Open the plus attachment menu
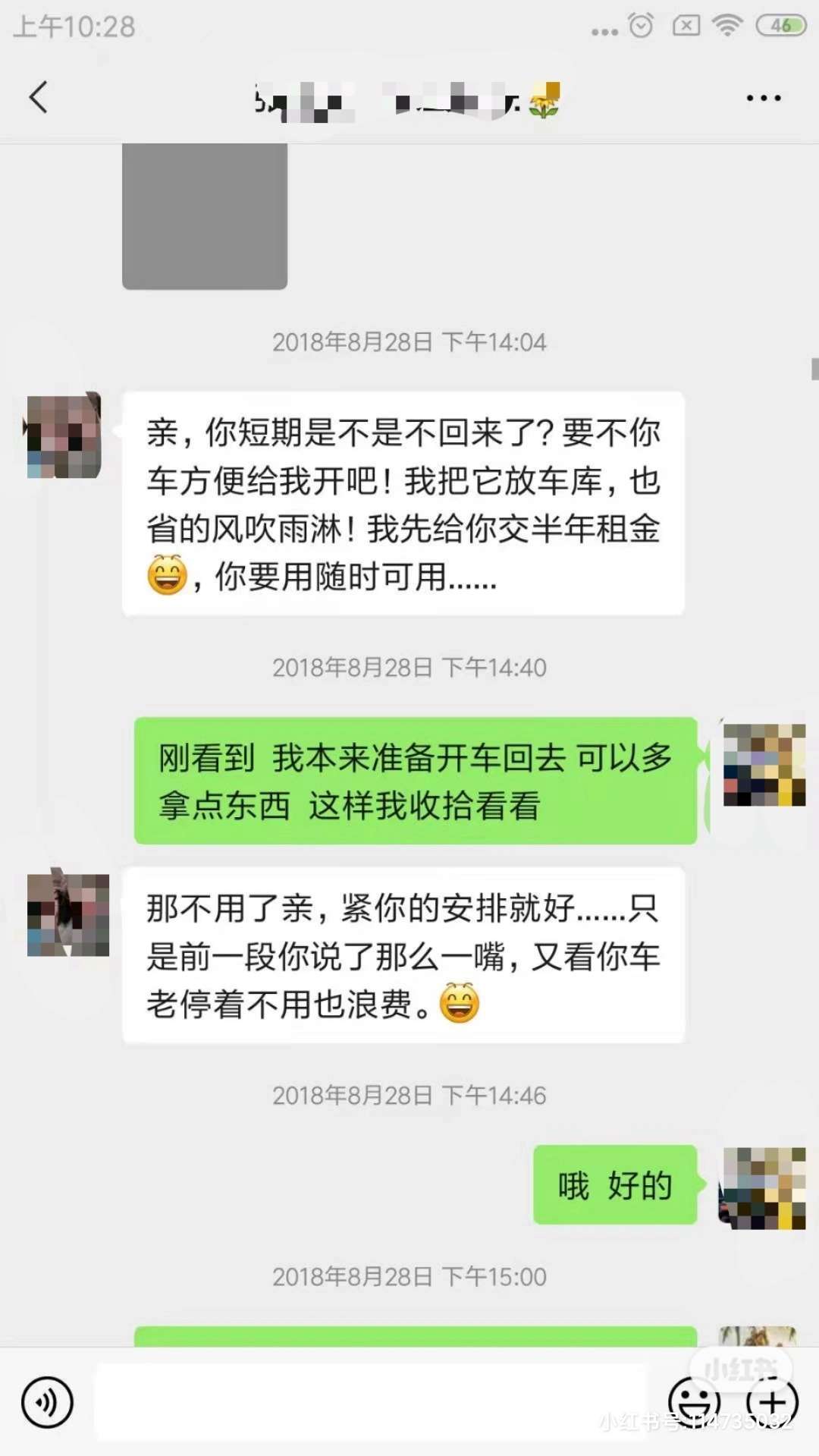 click(772, 1402)
